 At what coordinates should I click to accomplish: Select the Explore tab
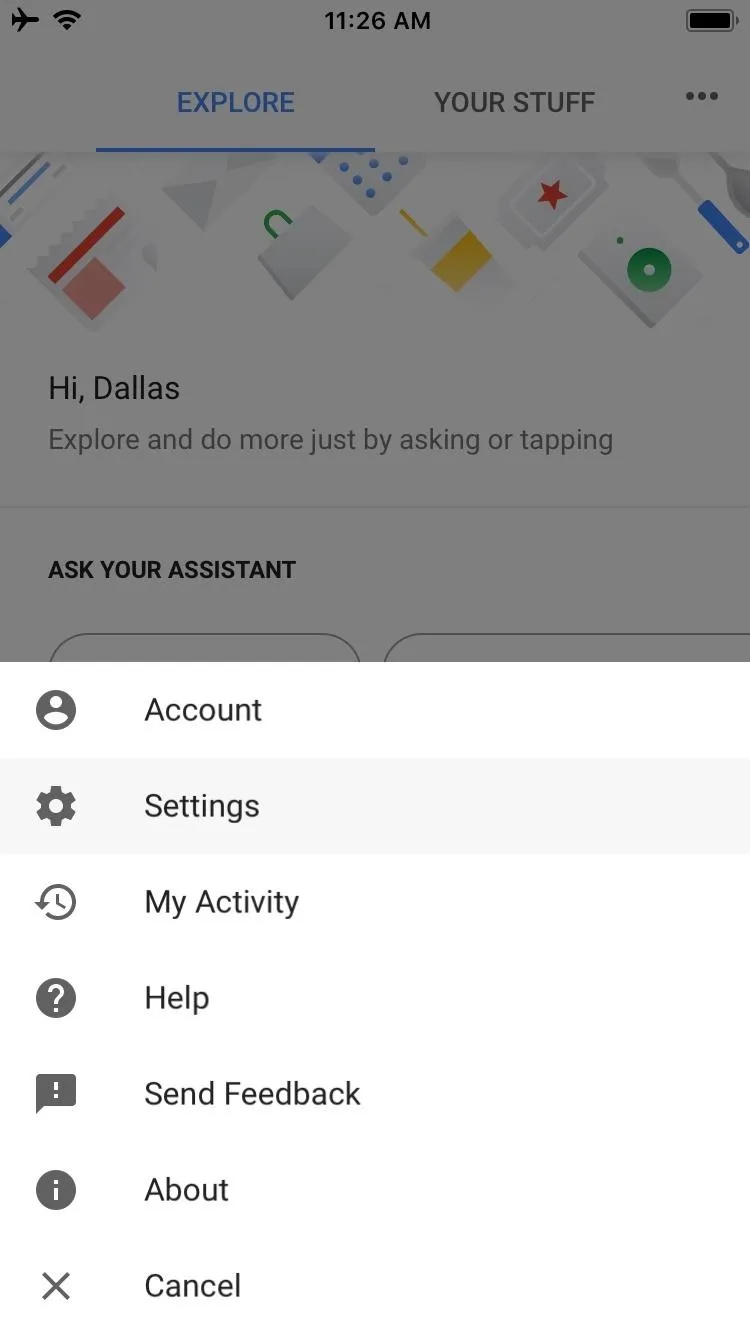click(x=236, y=102)
